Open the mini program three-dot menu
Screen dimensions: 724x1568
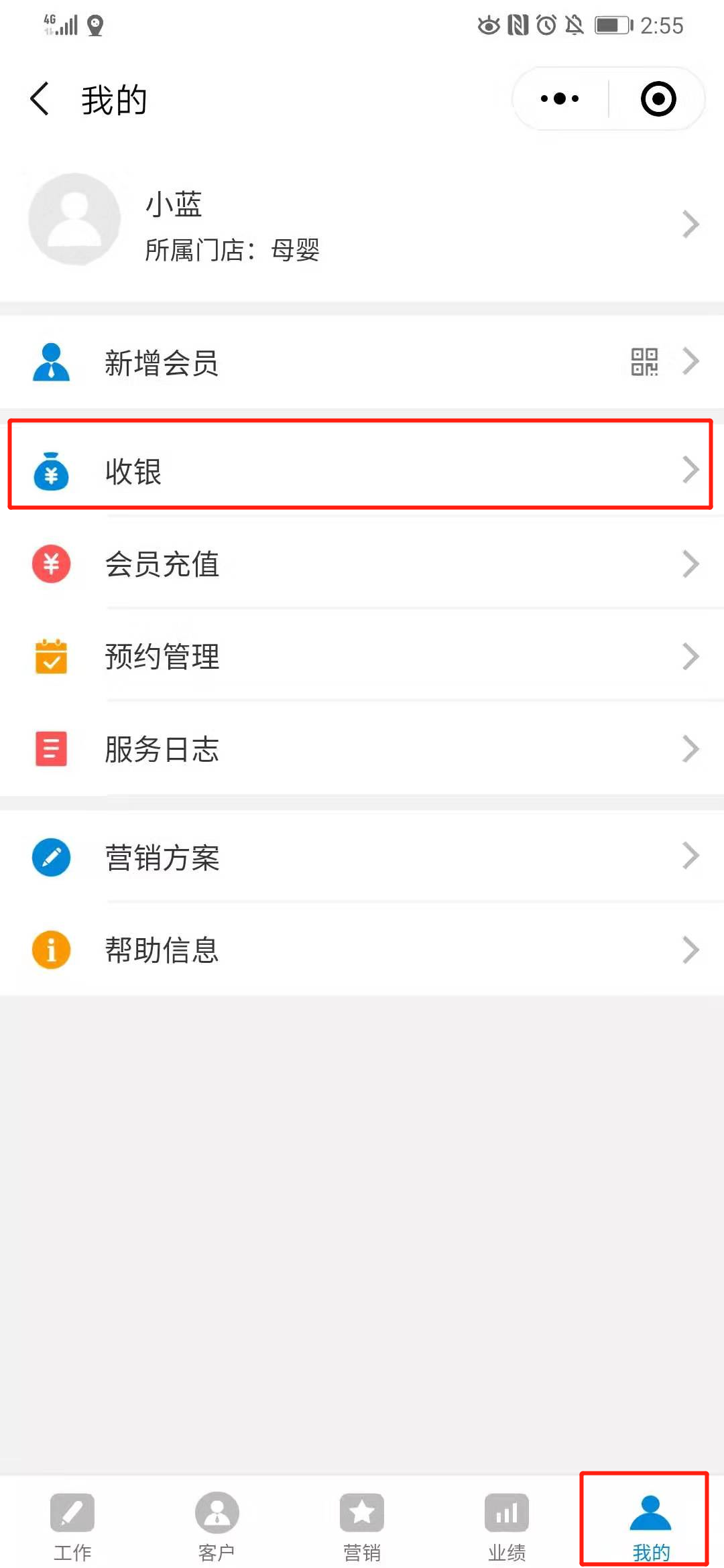coord(560,99)
